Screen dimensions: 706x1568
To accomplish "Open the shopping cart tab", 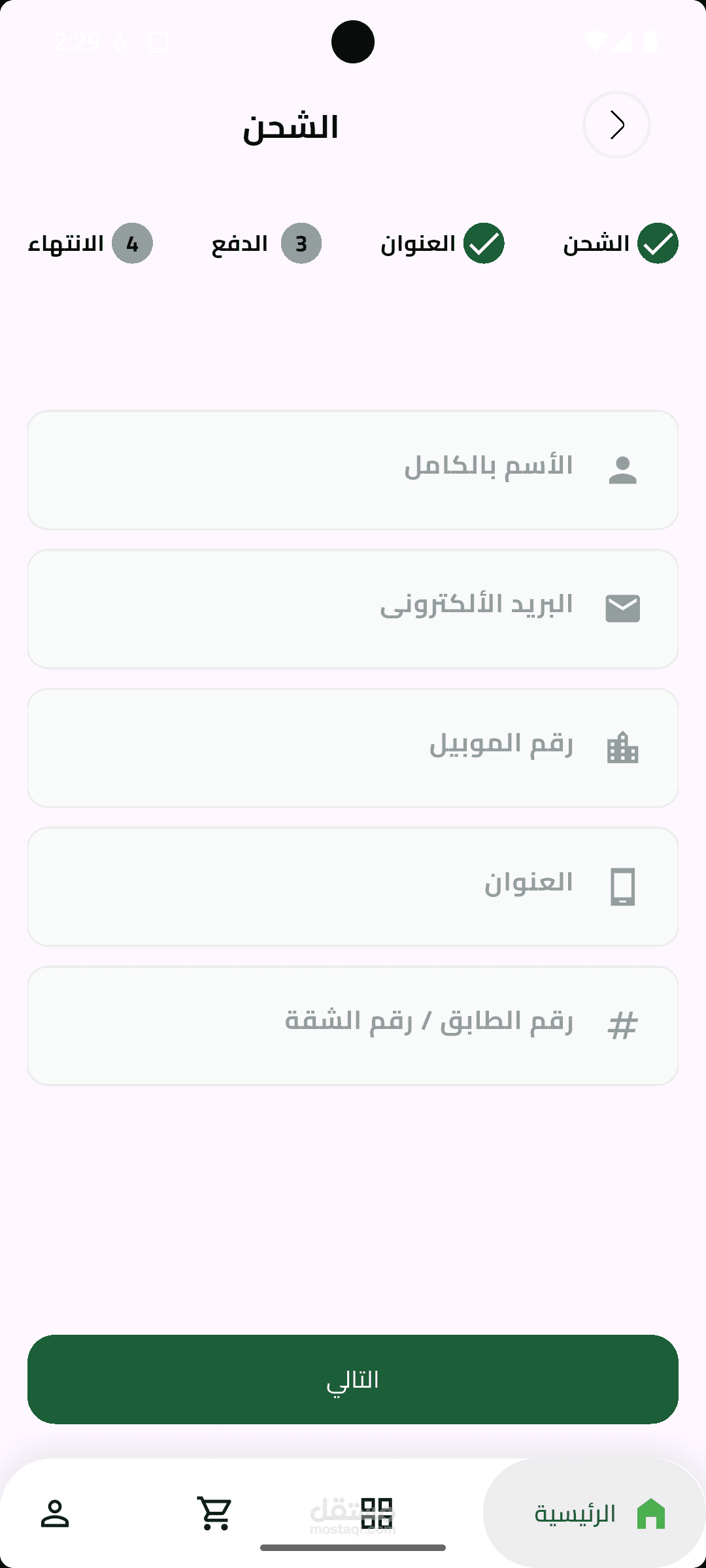I will [x=214, y=1513].
